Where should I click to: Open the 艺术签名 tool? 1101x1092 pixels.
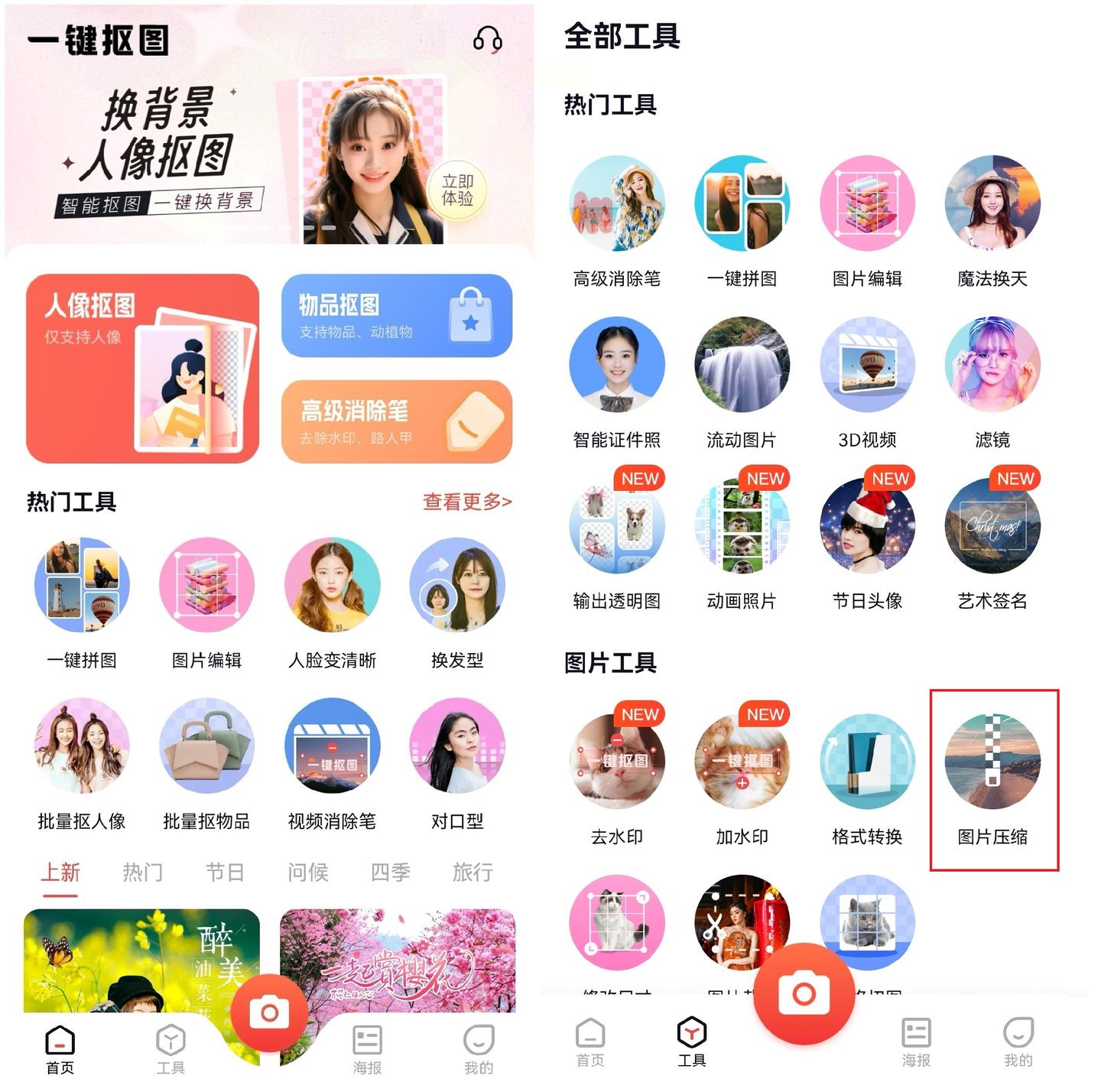[992, 527]
